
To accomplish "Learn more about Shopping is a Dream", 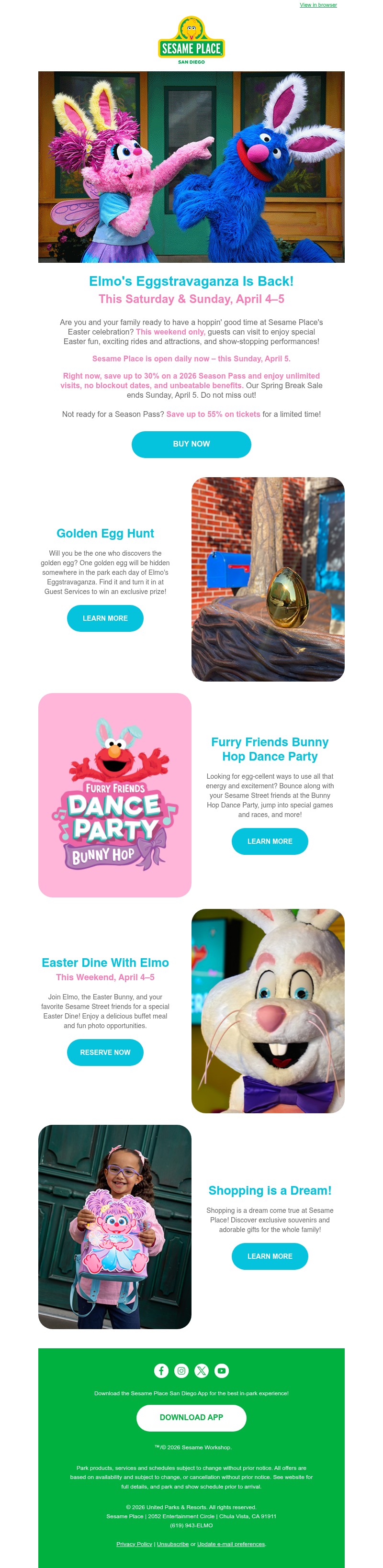I will [270, 1256].
